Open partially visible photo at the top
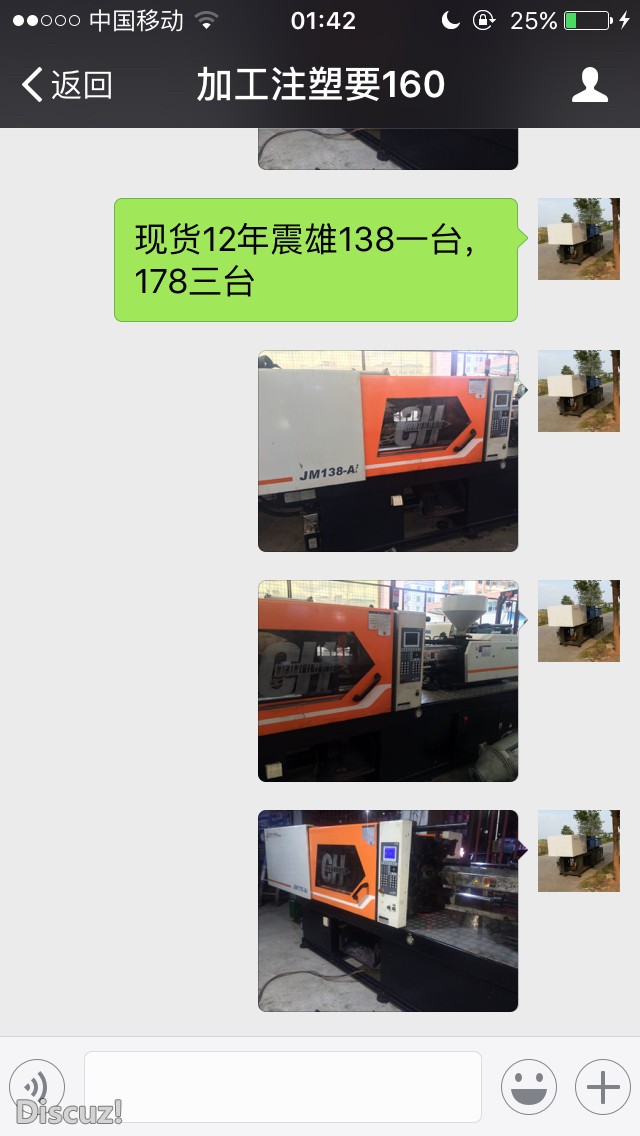The height and width of the screenshot is (1136, 640). click(x=388, y=149)
